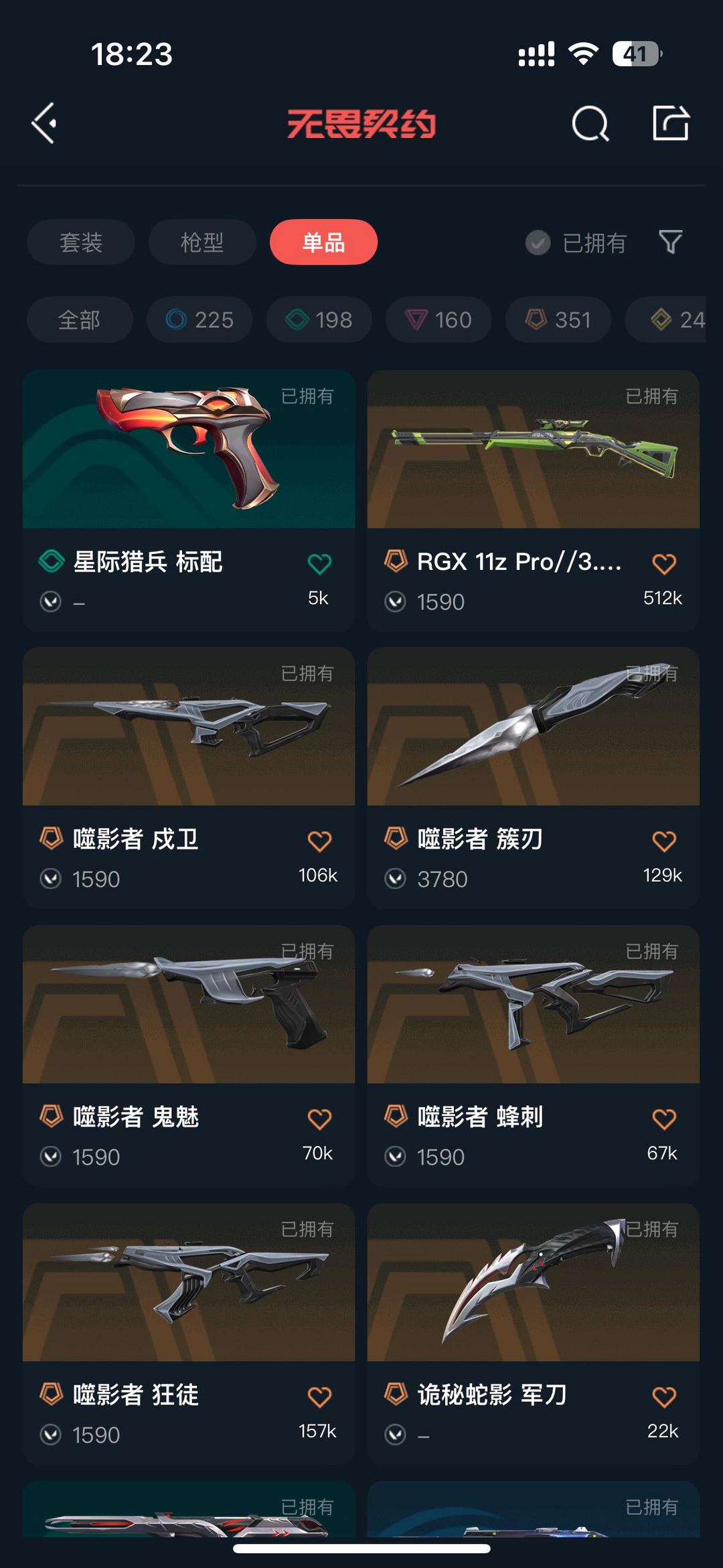The image size is (723, 1568).
Task: Filter by the 351 rarity chip
Action: (558, 319)
